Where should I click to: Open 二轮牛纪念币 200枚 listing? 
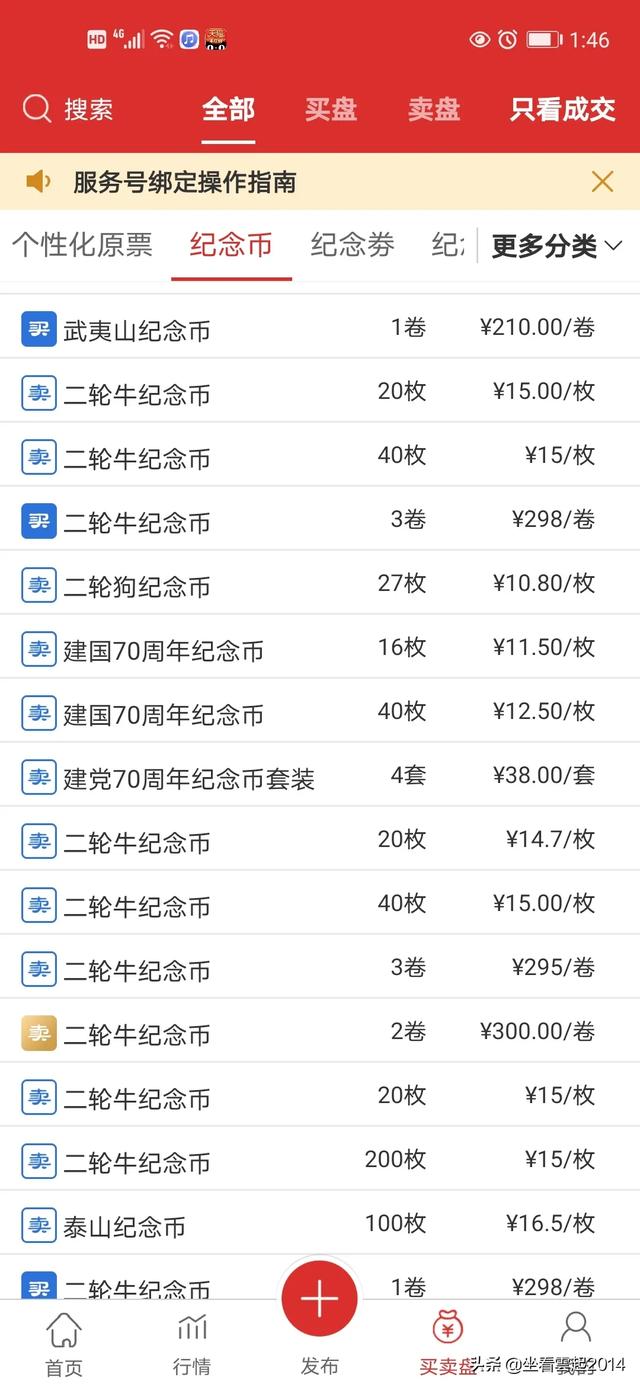[x=137, y=1162]
